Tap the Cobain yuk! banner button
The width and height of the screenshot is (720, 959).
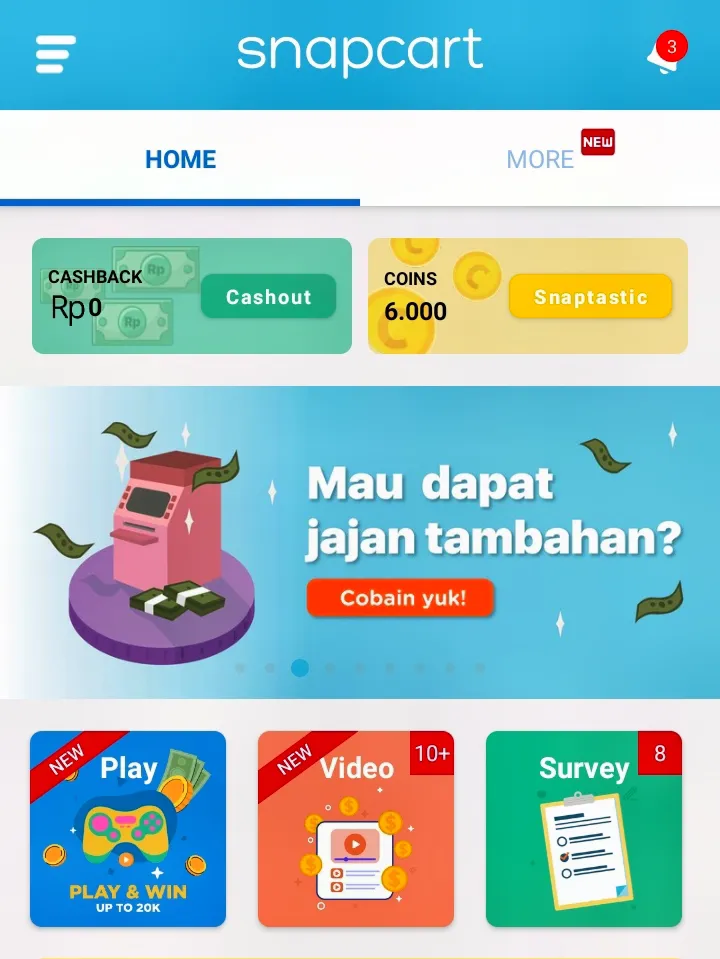coord(402,598)
